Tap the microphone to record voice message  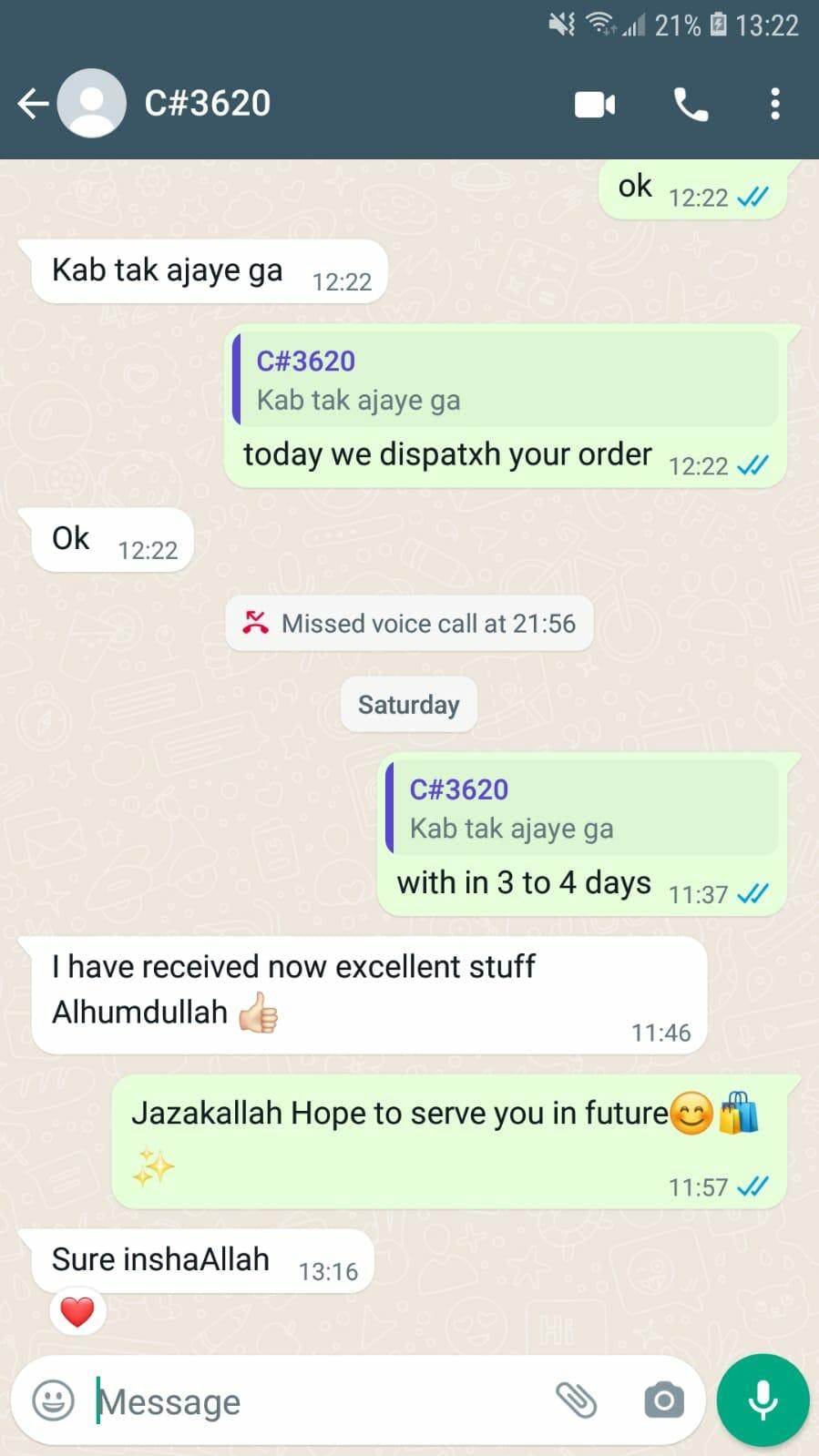763,1400
